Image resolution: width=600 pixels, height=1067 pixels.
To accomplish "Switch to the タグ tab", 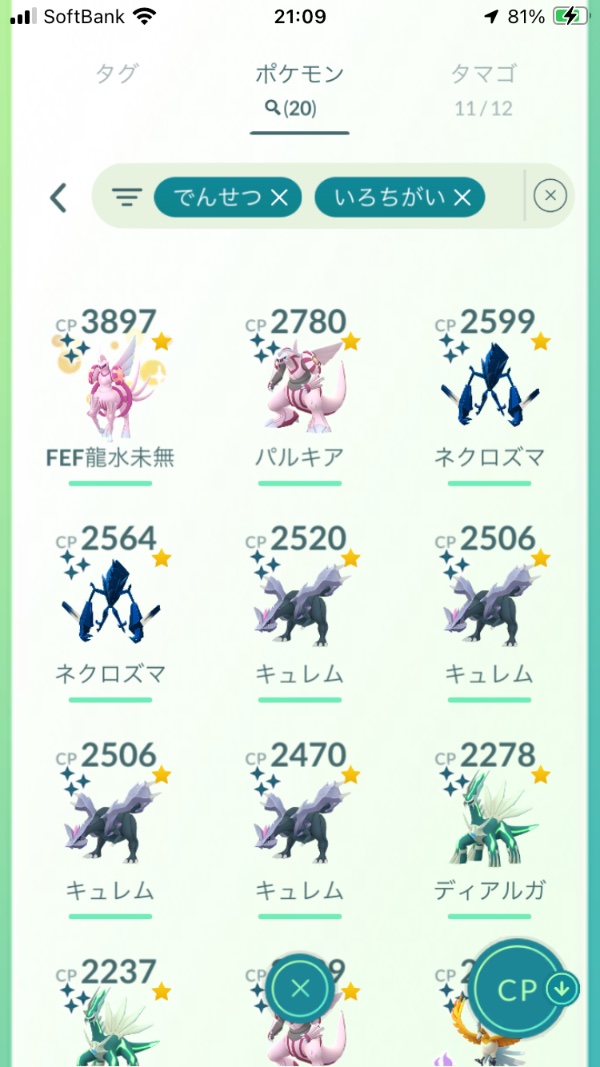I will click(116, 74).
